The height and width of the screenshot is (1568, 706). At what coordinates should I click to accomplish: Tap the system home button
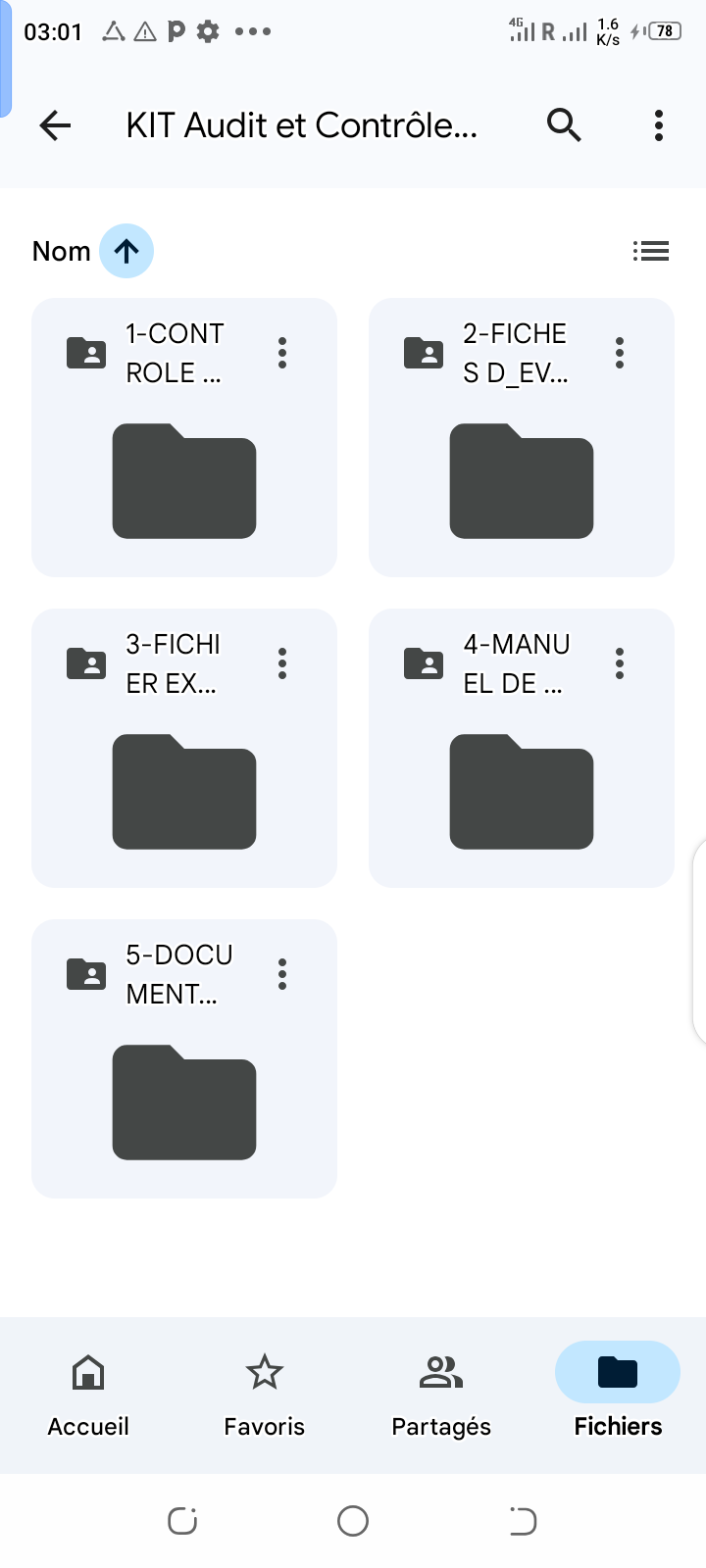(353, 1521)
